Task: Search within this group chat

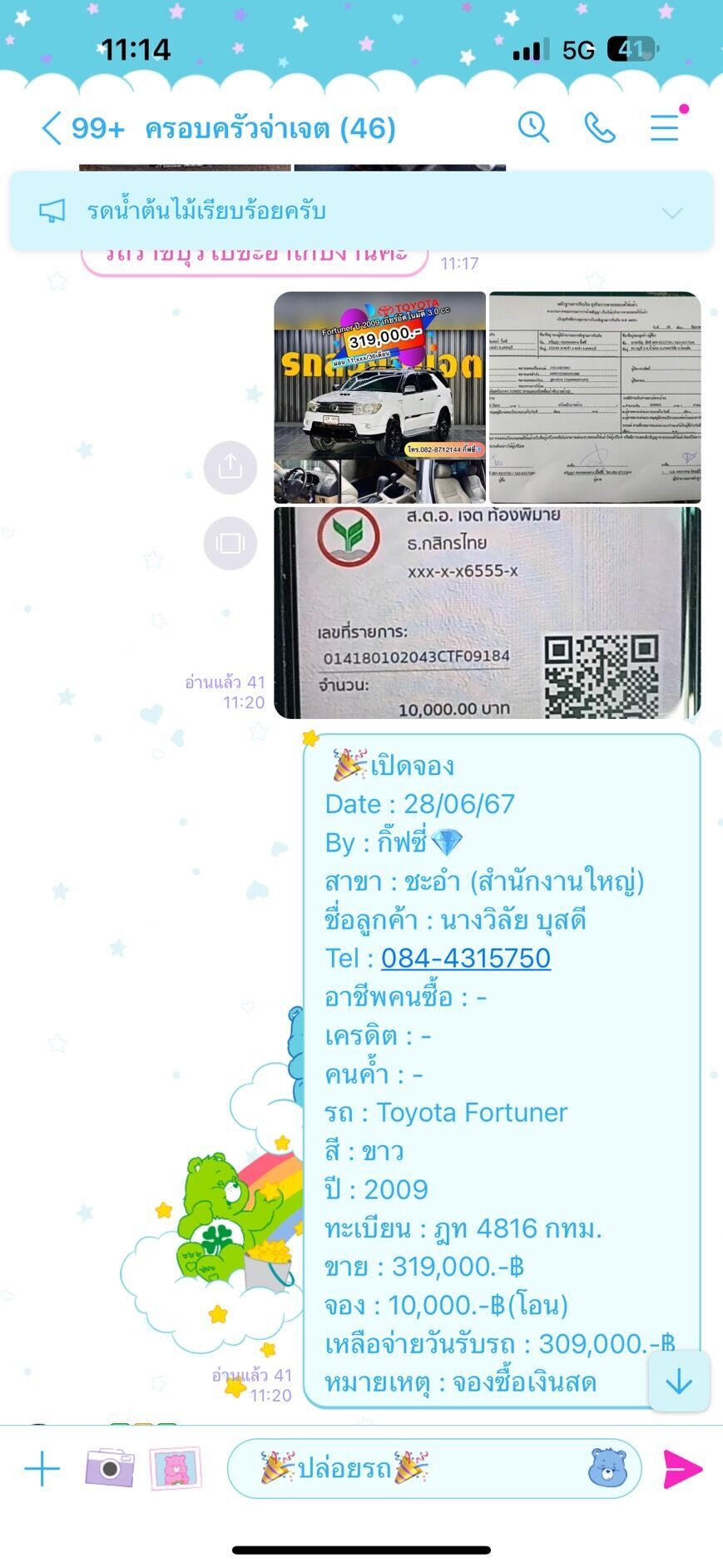Action: click(533, 128)
